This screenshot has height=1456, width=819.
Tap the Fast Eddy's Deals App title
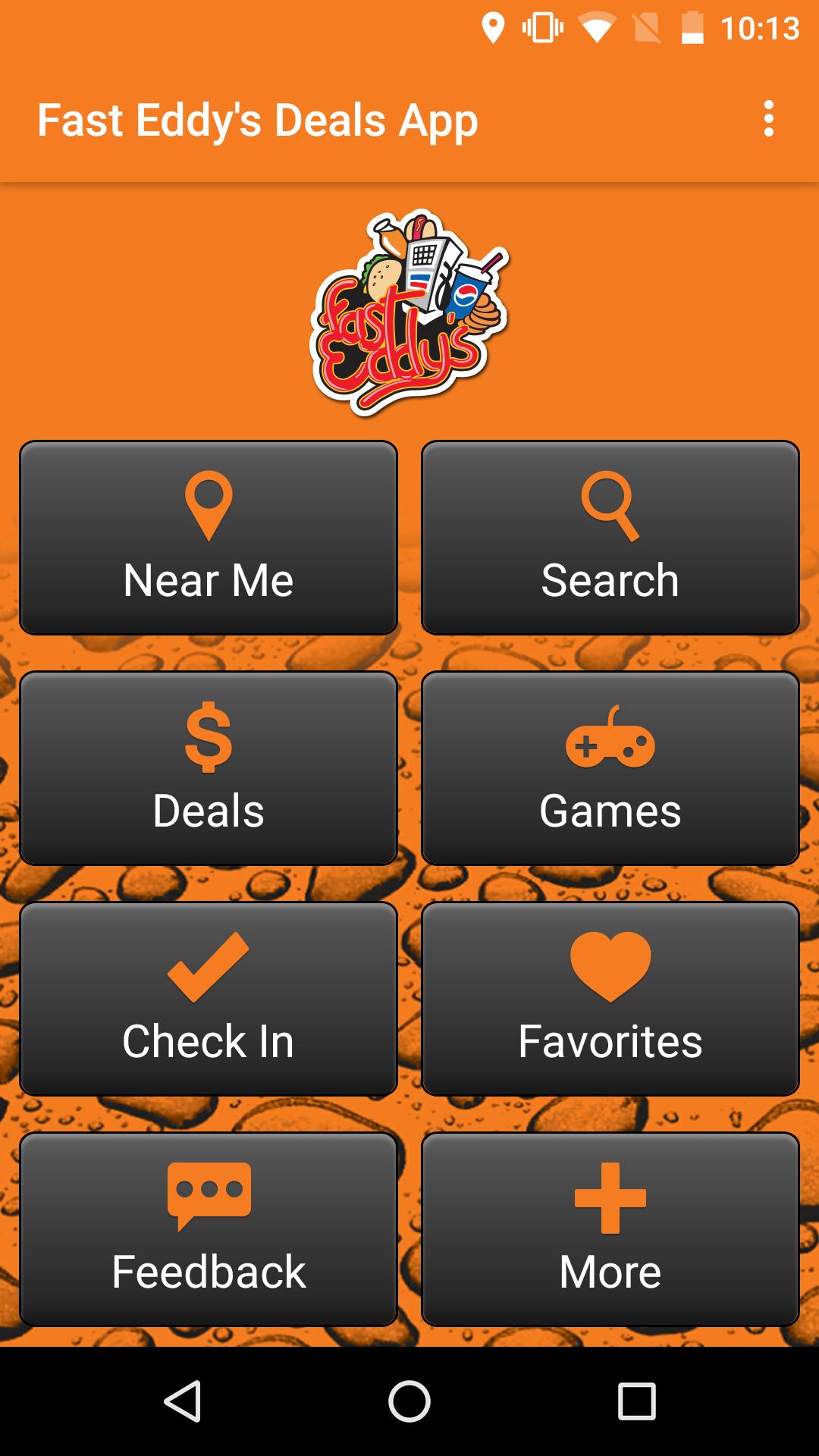(x=258, y=118)
